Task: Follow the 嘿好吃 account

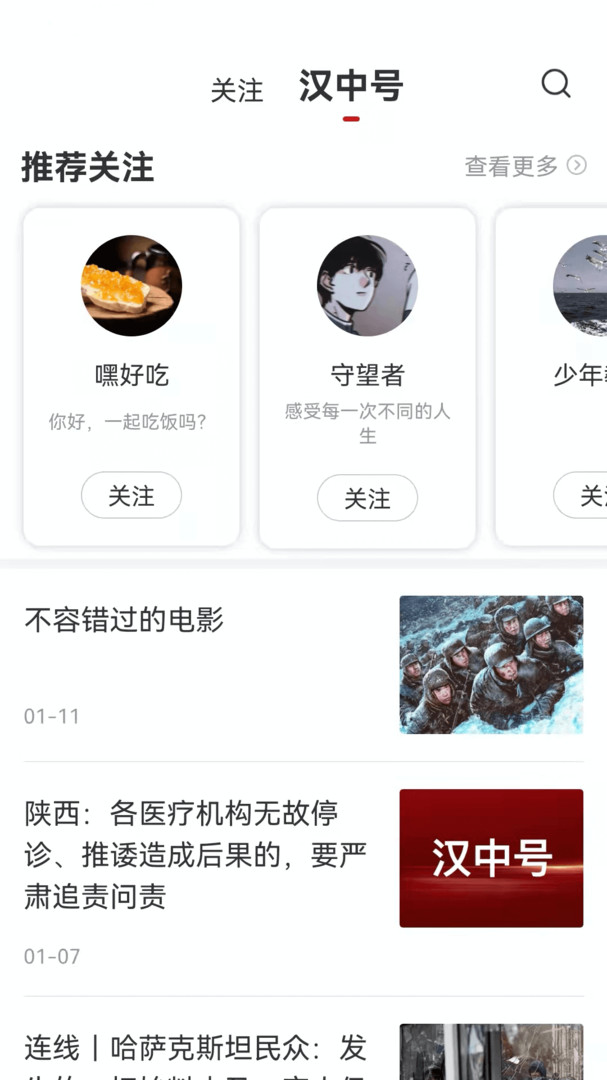Action: (131, 495)
